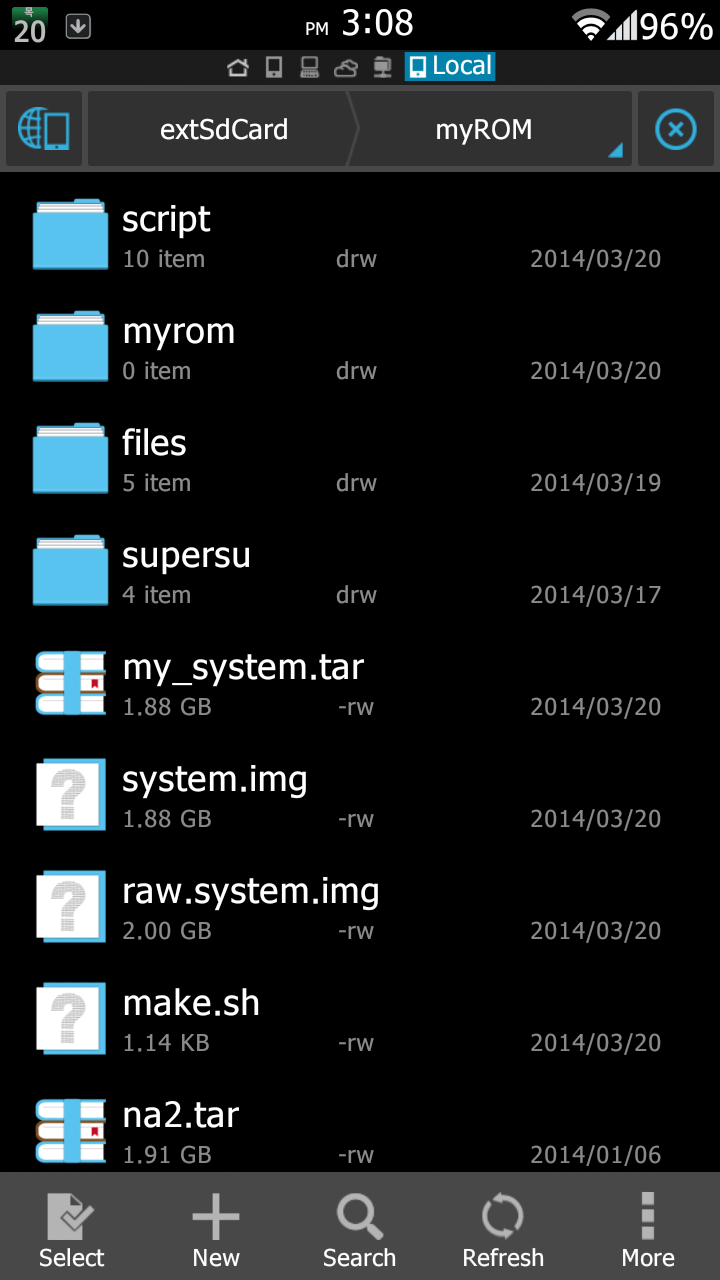This screenshot has height=1280, width=720.
Task: Close the current window tab
Action: point(676,130)
